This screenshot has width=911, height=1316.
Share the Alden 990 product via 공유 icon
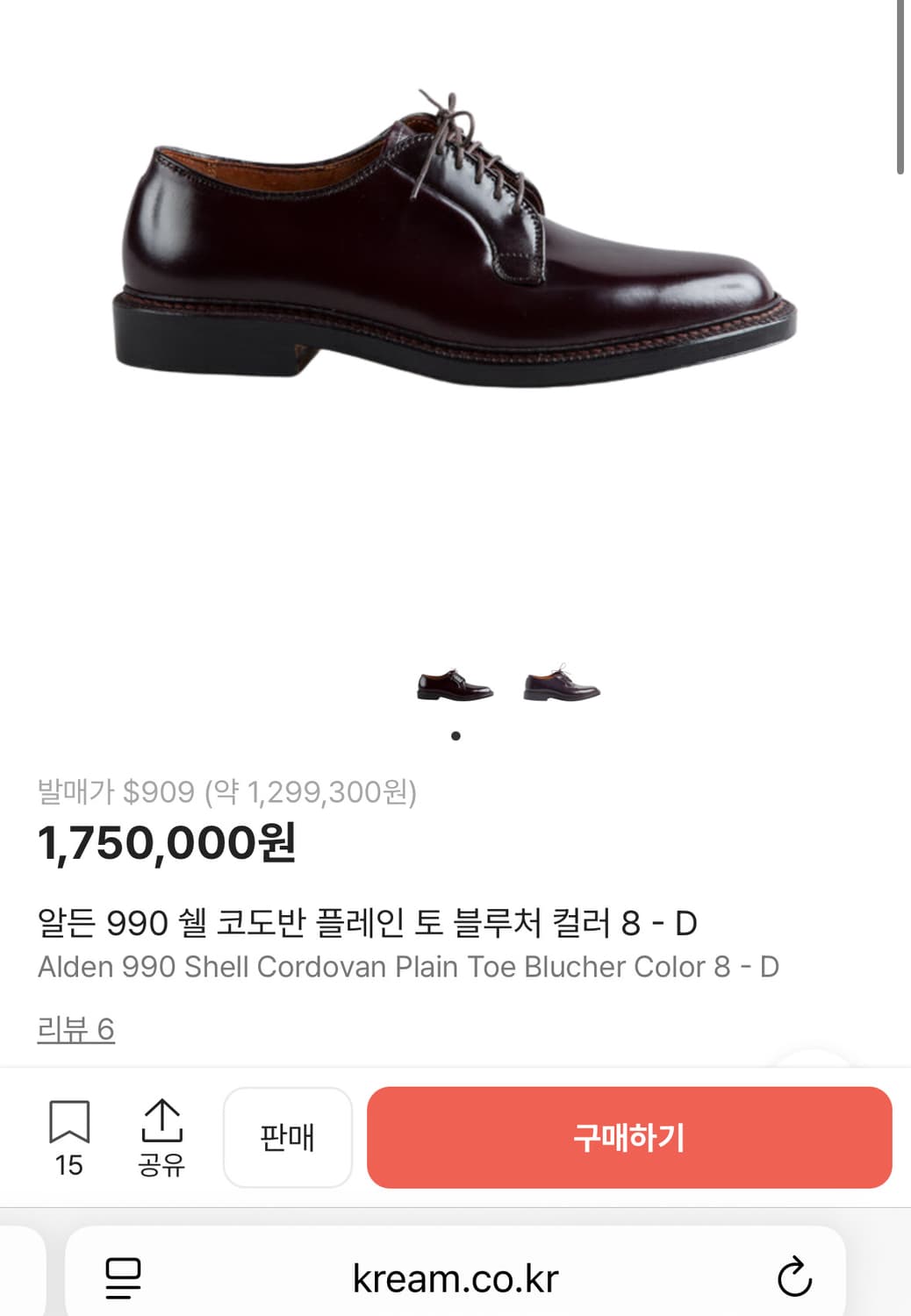coord(162,1121)
